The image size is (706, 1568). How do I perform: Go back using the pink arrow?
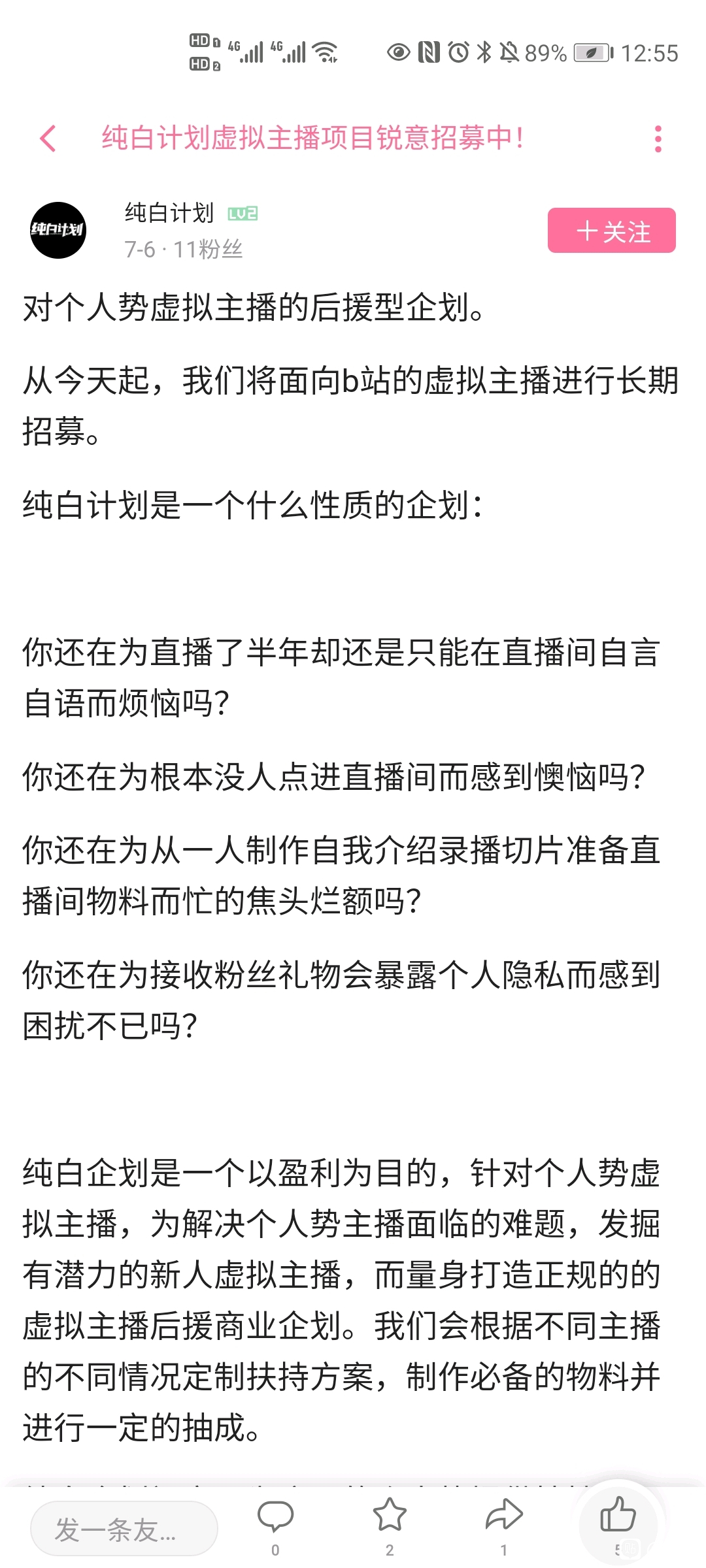pos(48,139)
